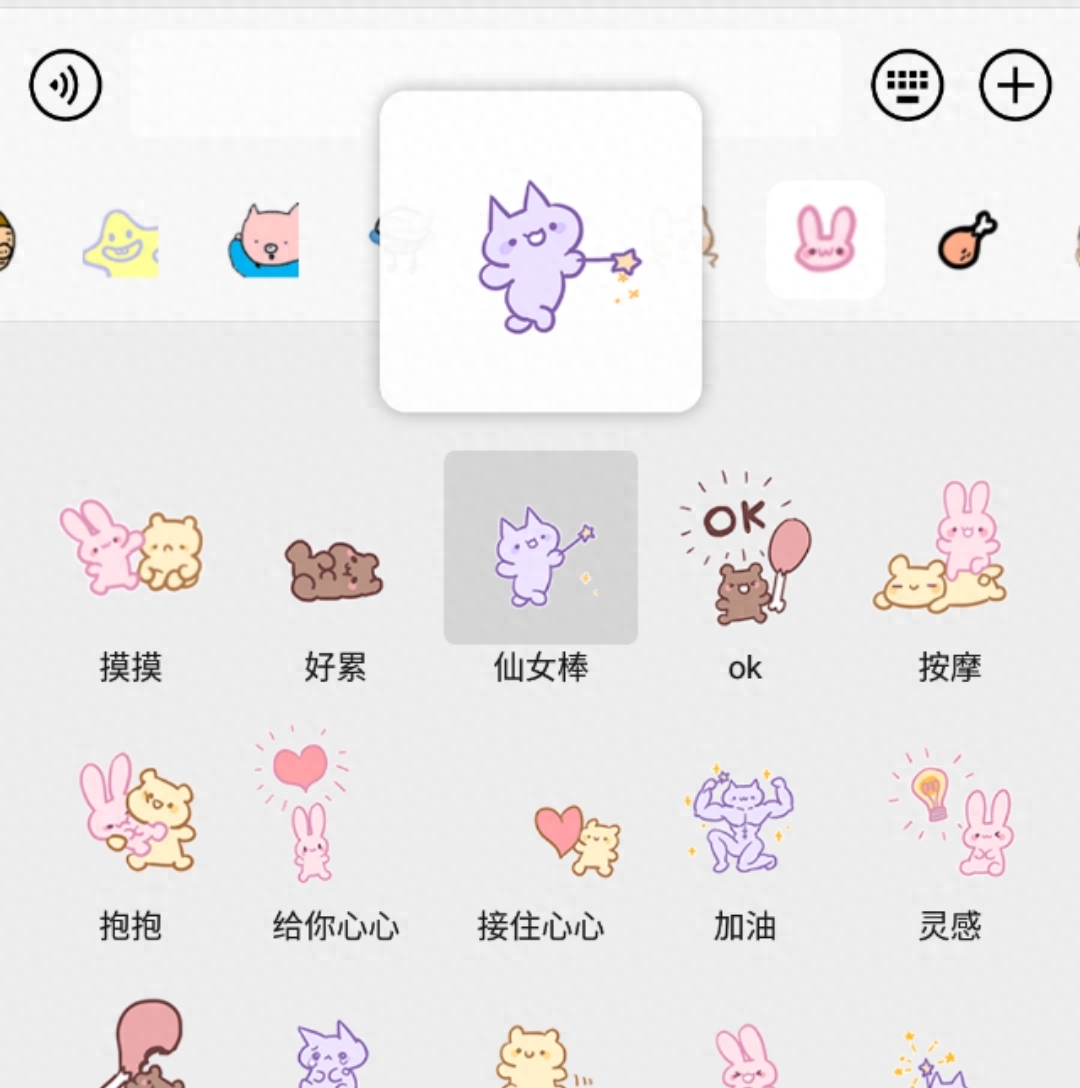Send the 给你心心 bunny sticker
This screenshot has height=1088, width=1080.
coord(312,812)
